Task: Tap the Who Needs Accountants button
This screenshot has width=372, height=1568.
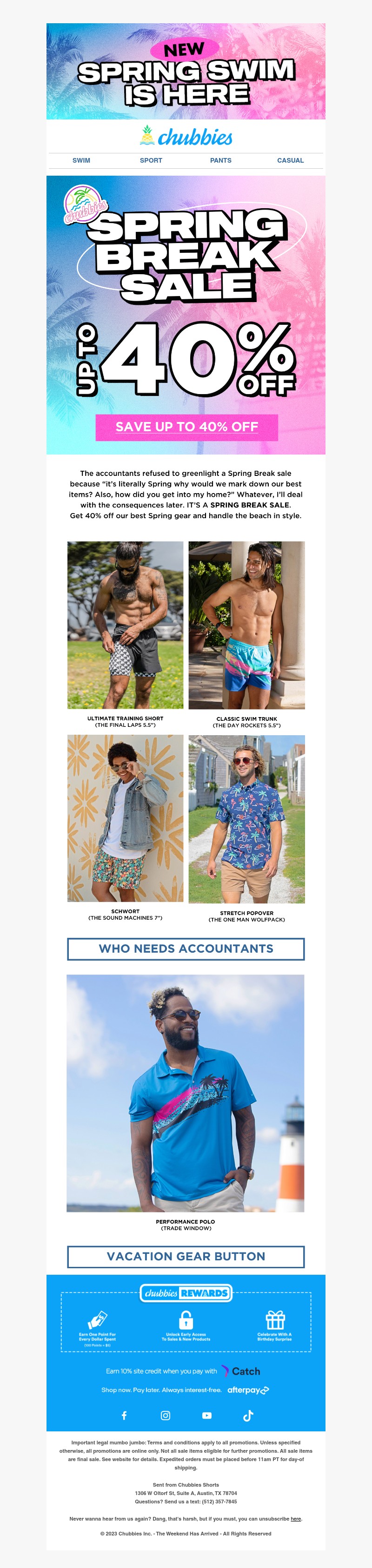Action: pos(186,949)
